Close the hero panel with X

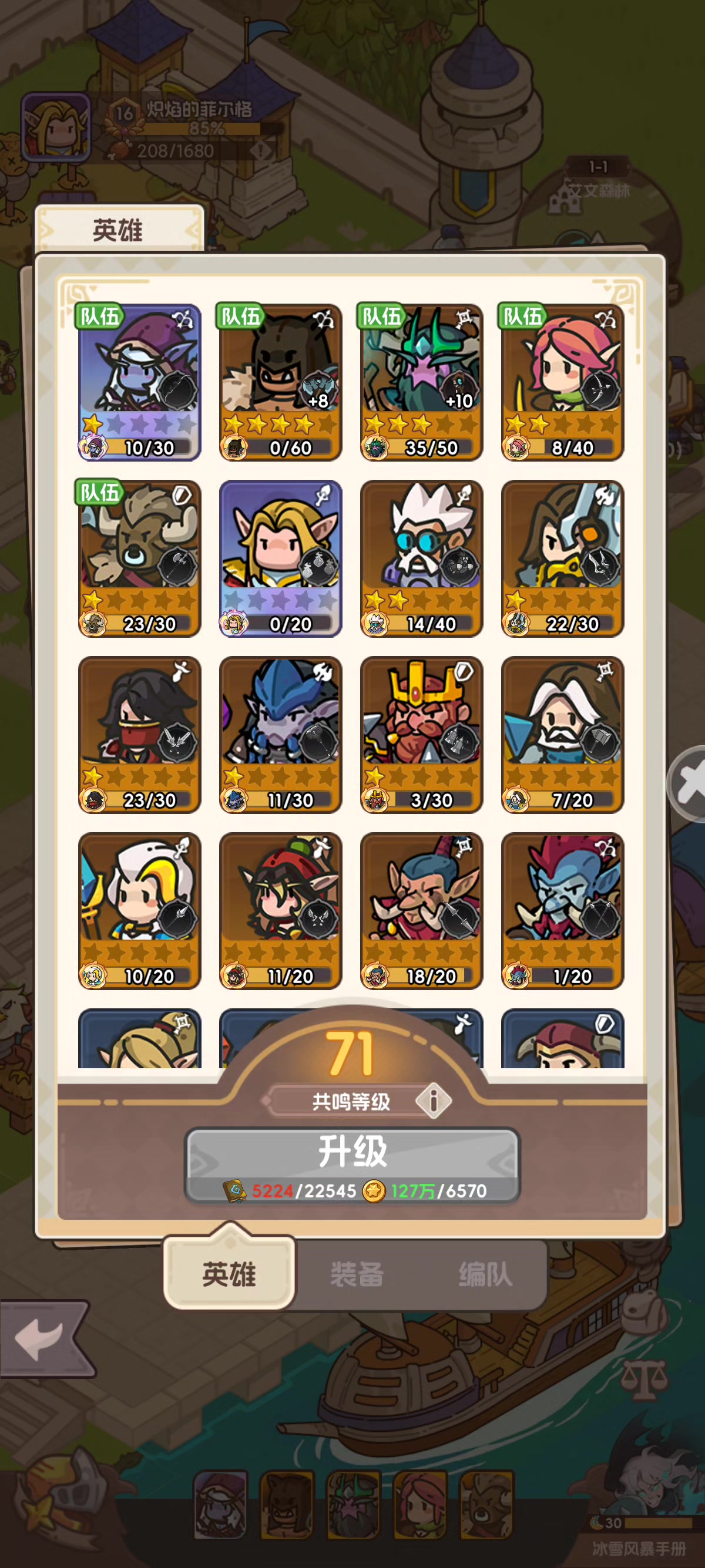pos(688,784)
